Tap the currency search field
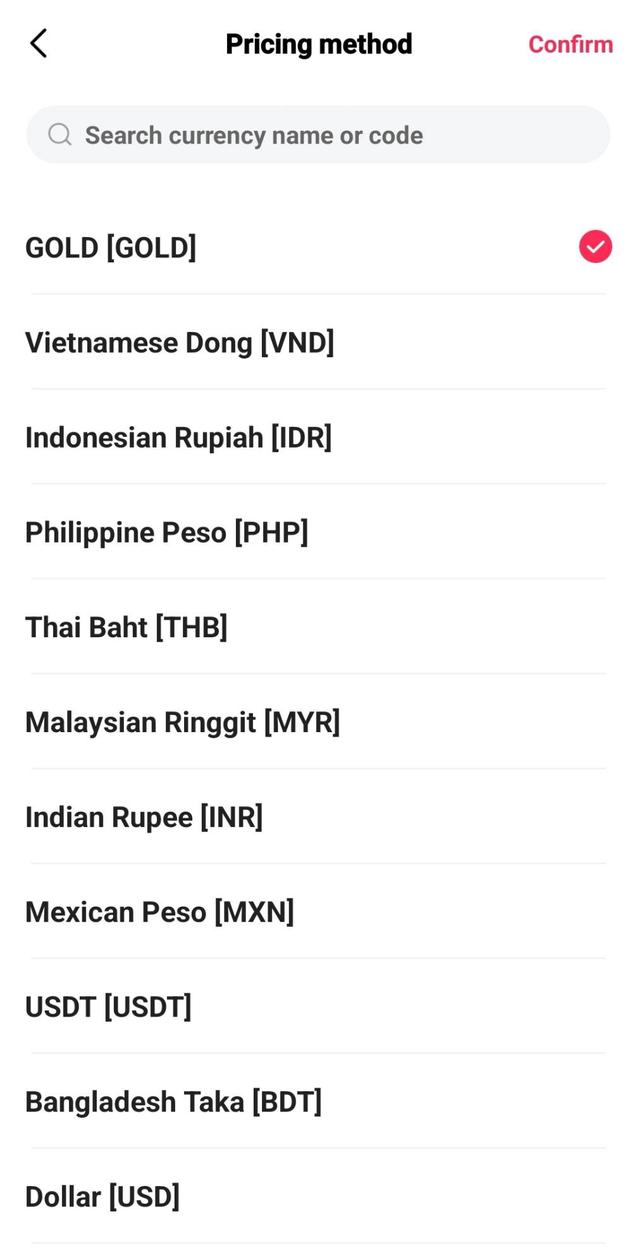Screen dimensions: 637x1255 point(318,135)
